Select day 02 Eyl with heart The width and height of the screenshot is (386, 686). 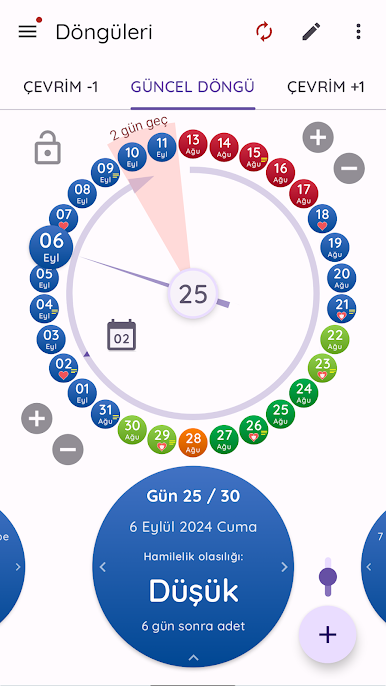[x=63, y=368]
